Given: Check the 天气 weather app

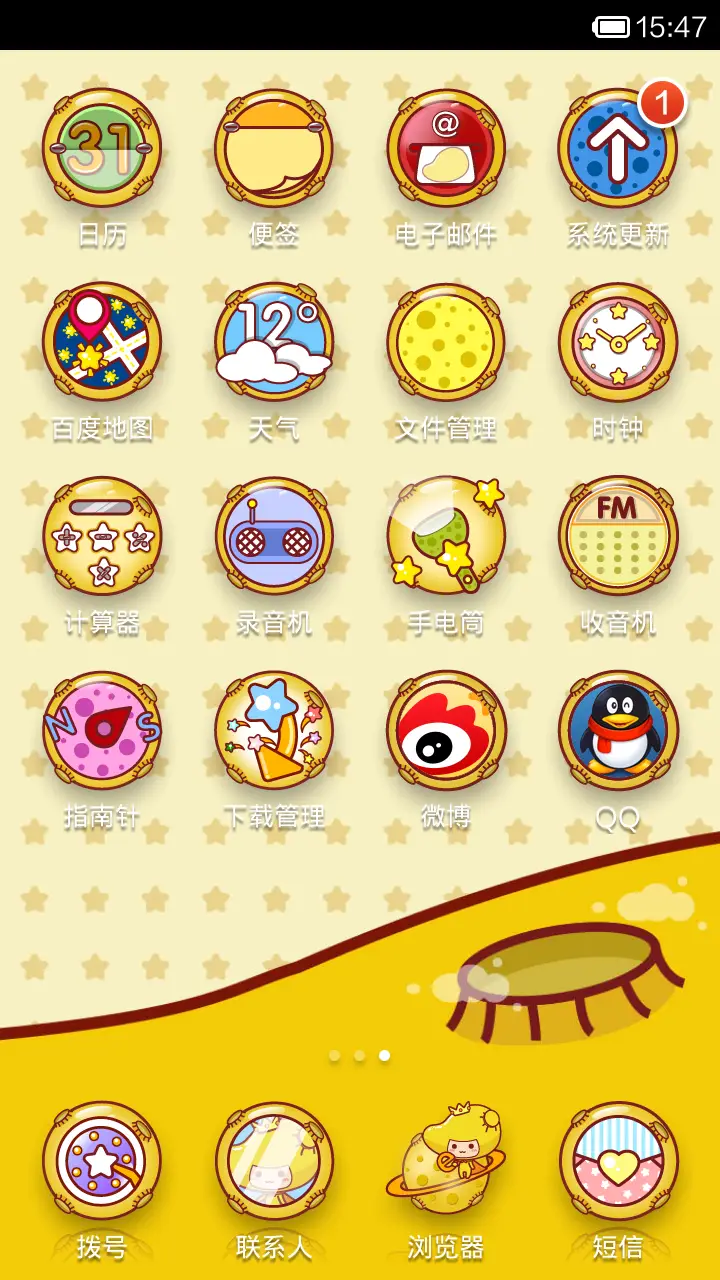Looking at the screenshot, I should point(274,342).
